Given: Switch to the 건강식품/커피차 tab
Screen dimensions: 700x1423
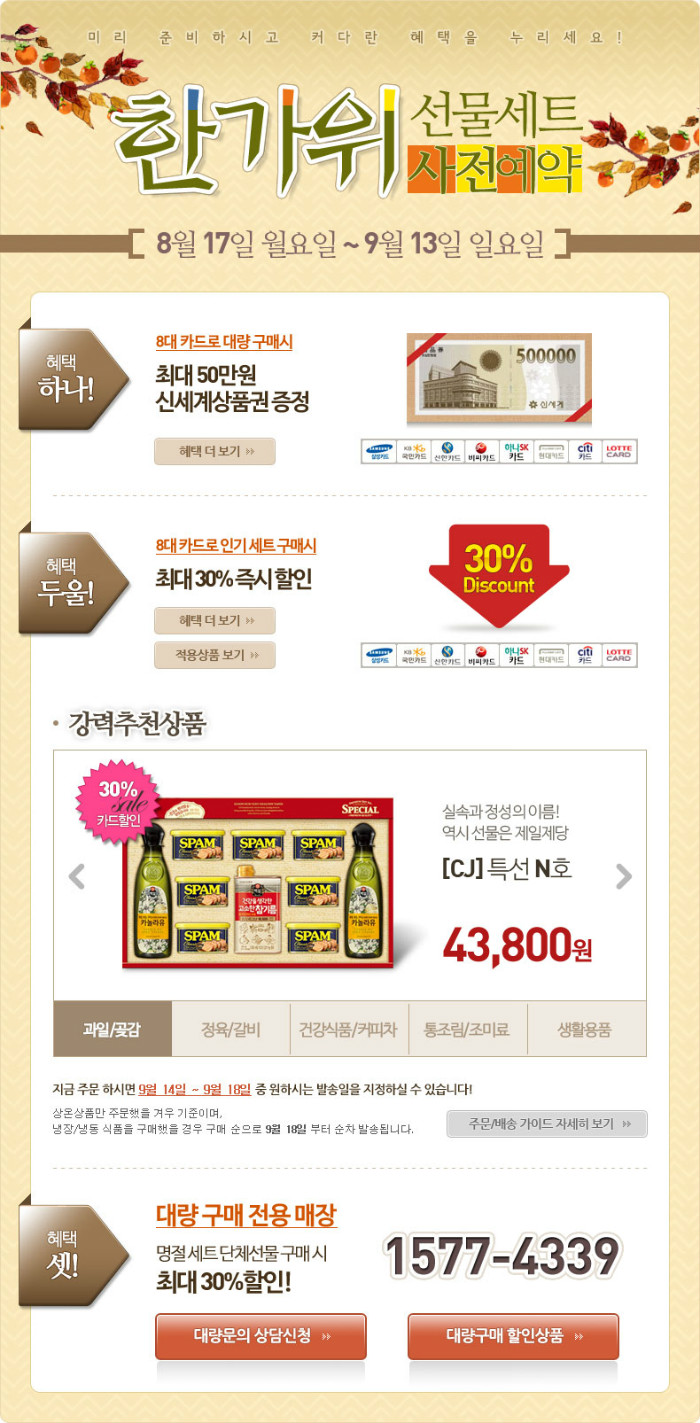Looking at the screenshot, I should [x=349, y=1029].
